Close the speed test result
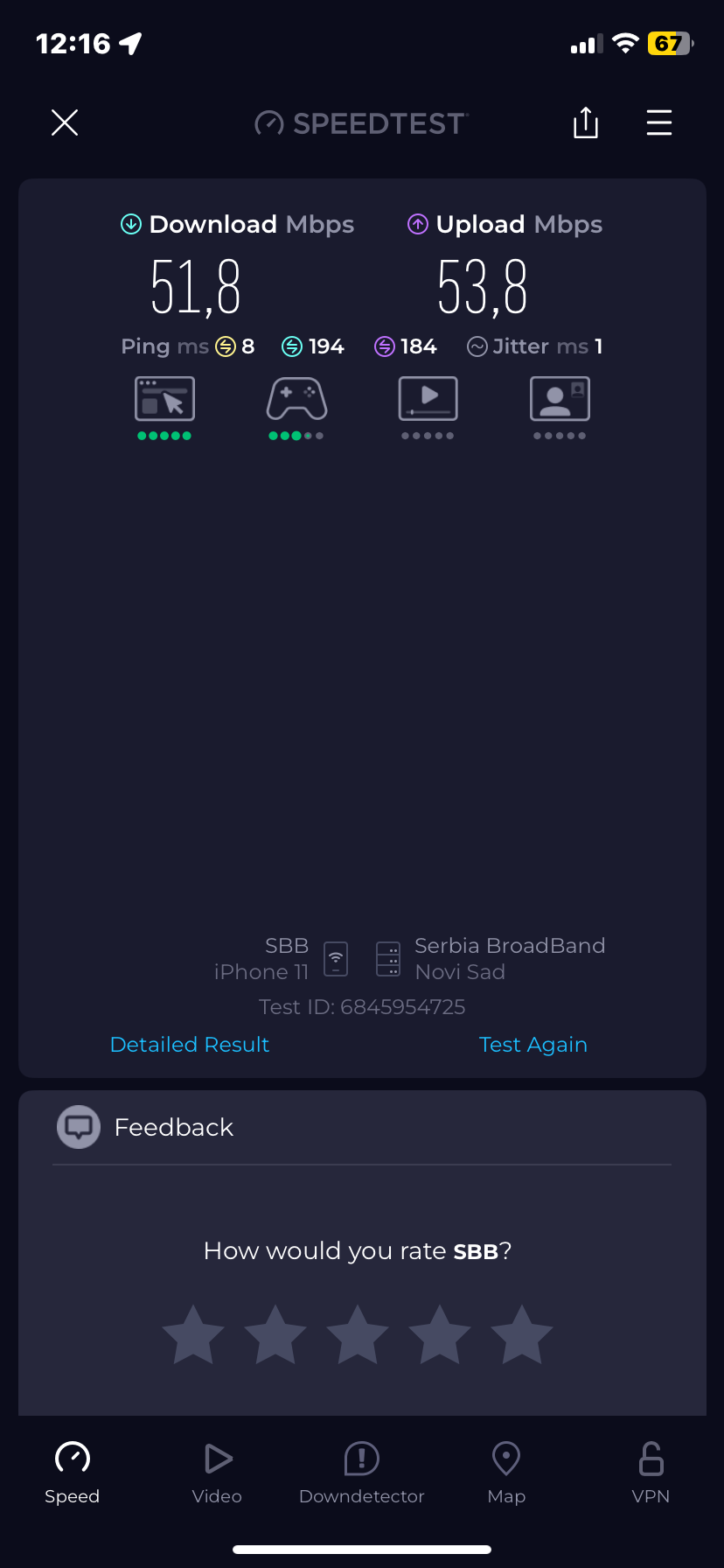 pos(65,123)
